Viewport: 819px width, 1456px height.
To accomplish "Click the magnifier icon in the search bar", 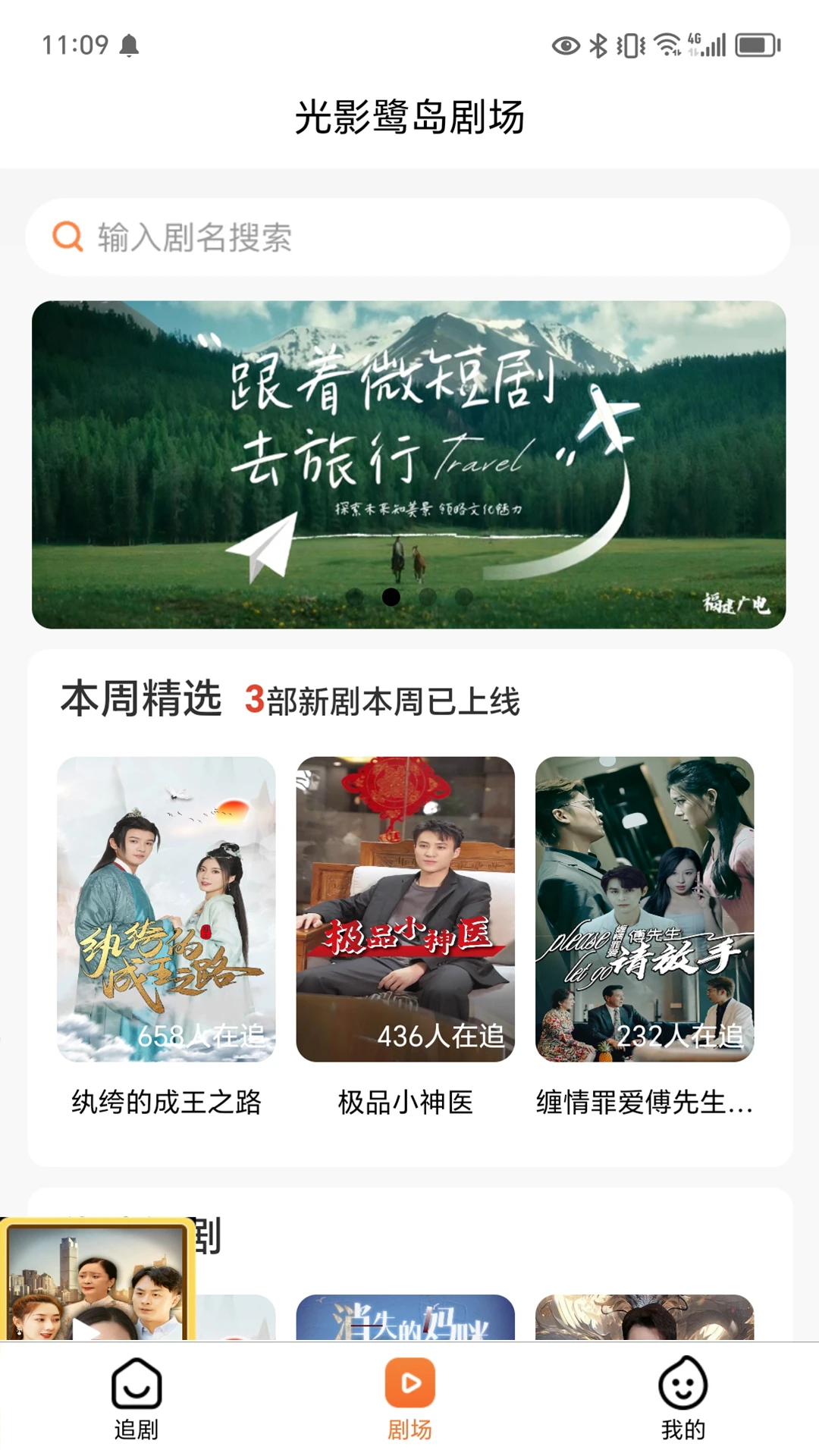I will point(68,237).
